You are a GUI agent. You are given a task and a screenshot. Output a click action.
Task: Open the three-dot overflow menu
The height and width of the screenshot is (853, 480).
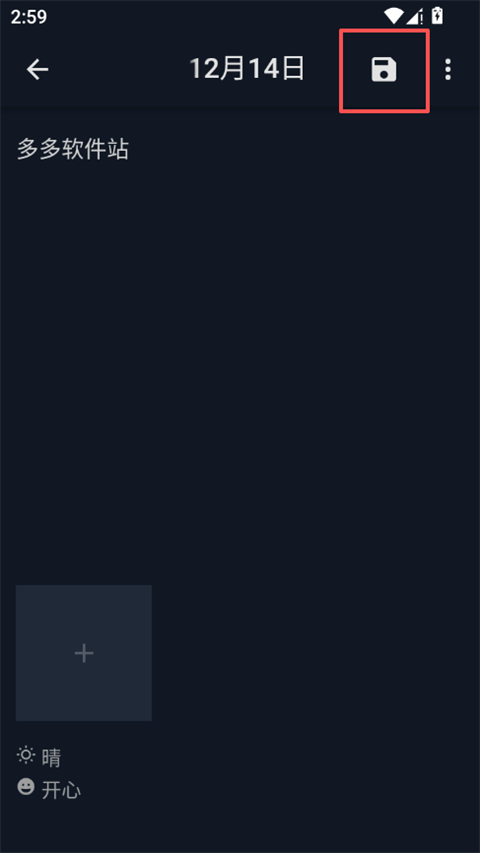point(448,70)
